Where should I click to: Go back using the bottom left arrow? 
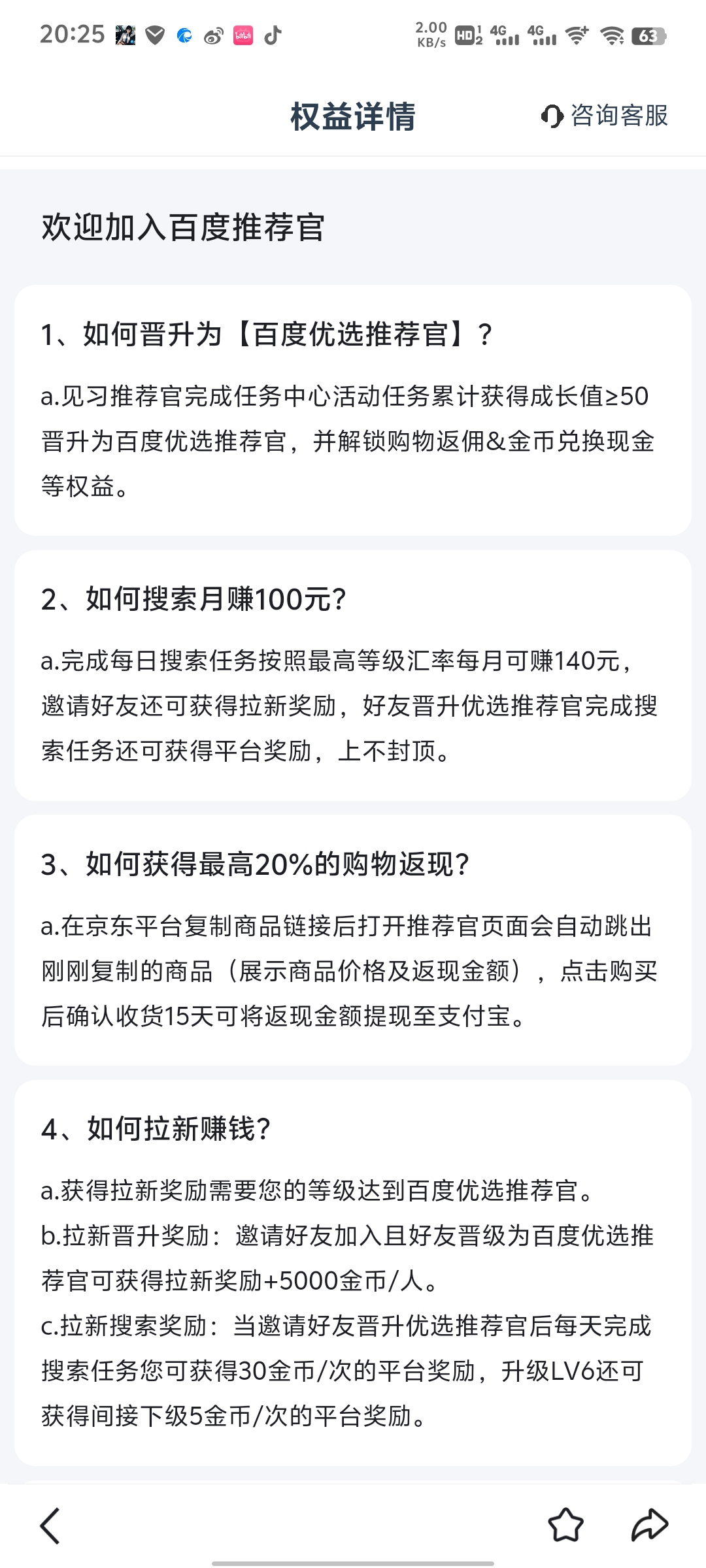[x=50, y=1526]
